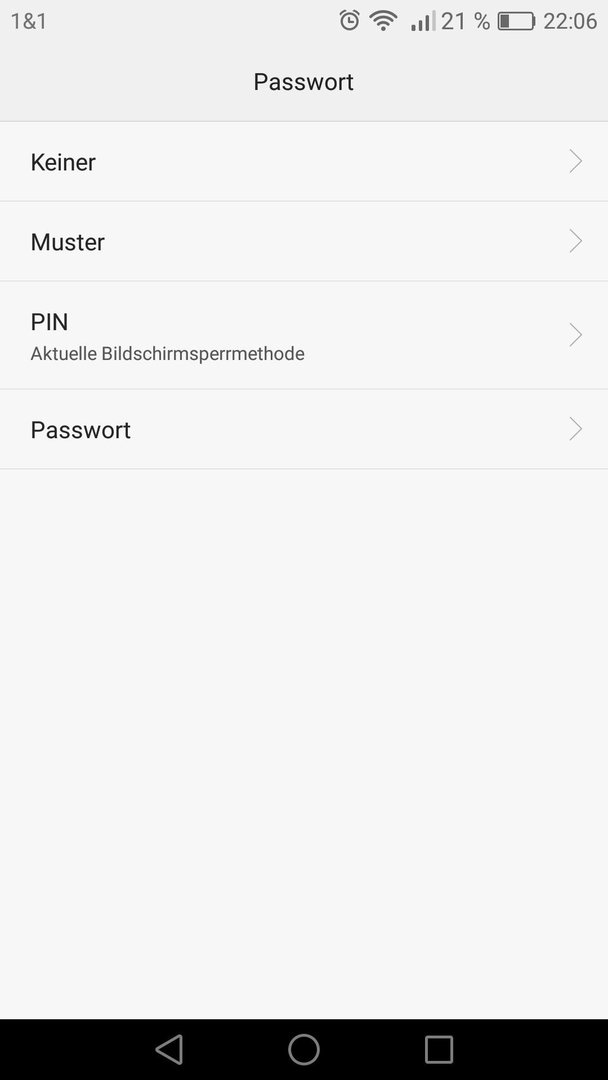Open recent apps via the square button

439,1050
